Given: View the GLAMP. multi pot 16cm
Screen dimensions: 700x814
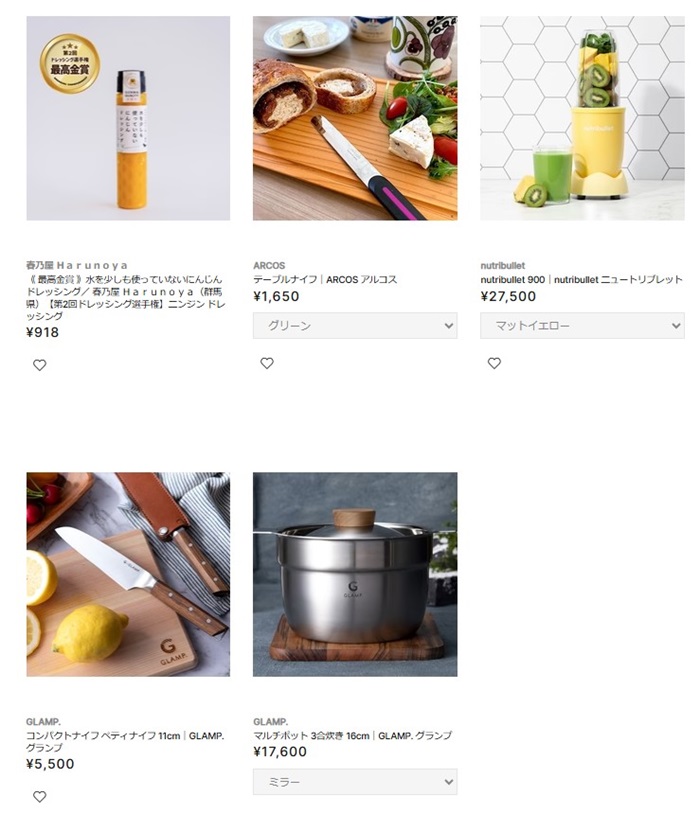Looking at the screenshot, I should click(355, 575).
